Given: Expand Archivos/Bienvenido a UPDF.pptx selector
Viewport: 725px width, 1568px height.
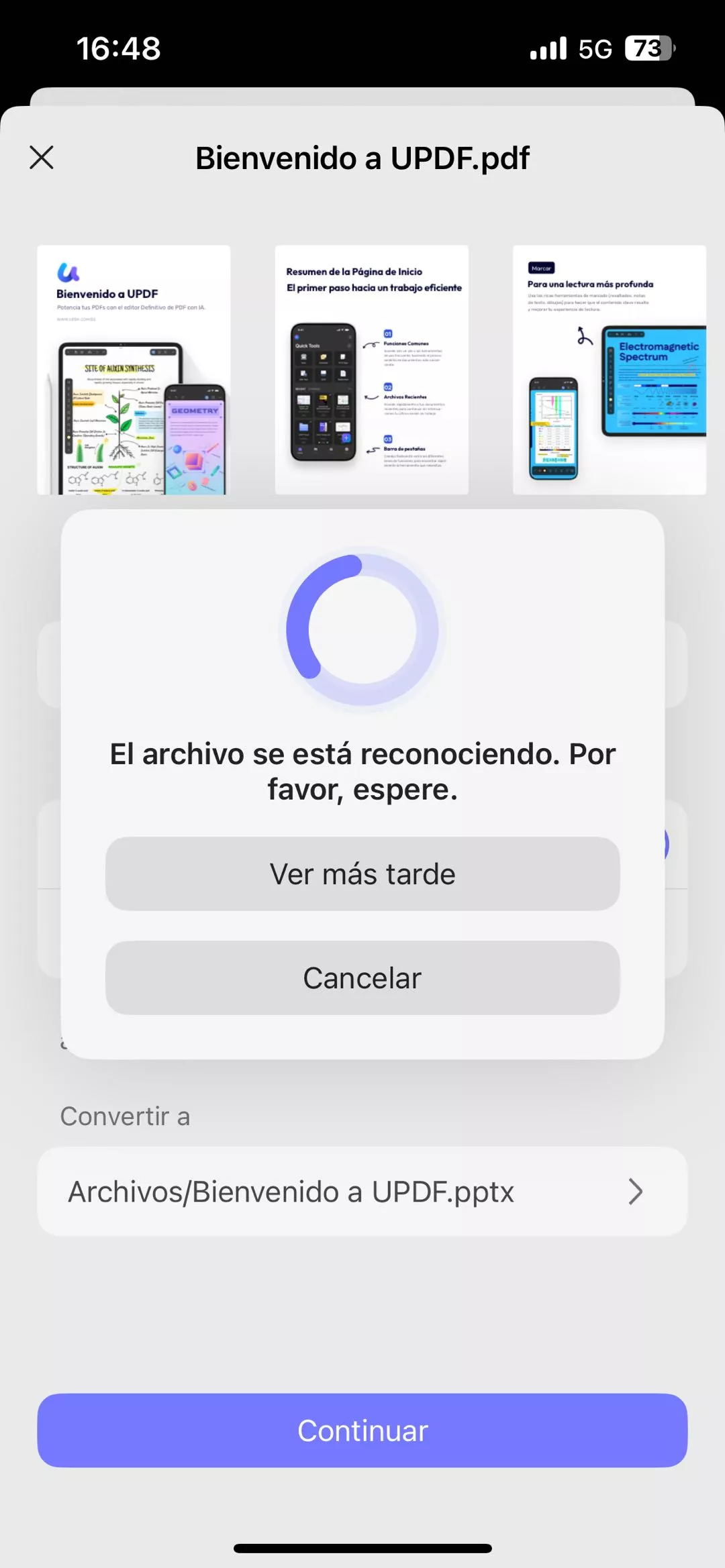Looking at the screenshot, I should pos(362,1191).
